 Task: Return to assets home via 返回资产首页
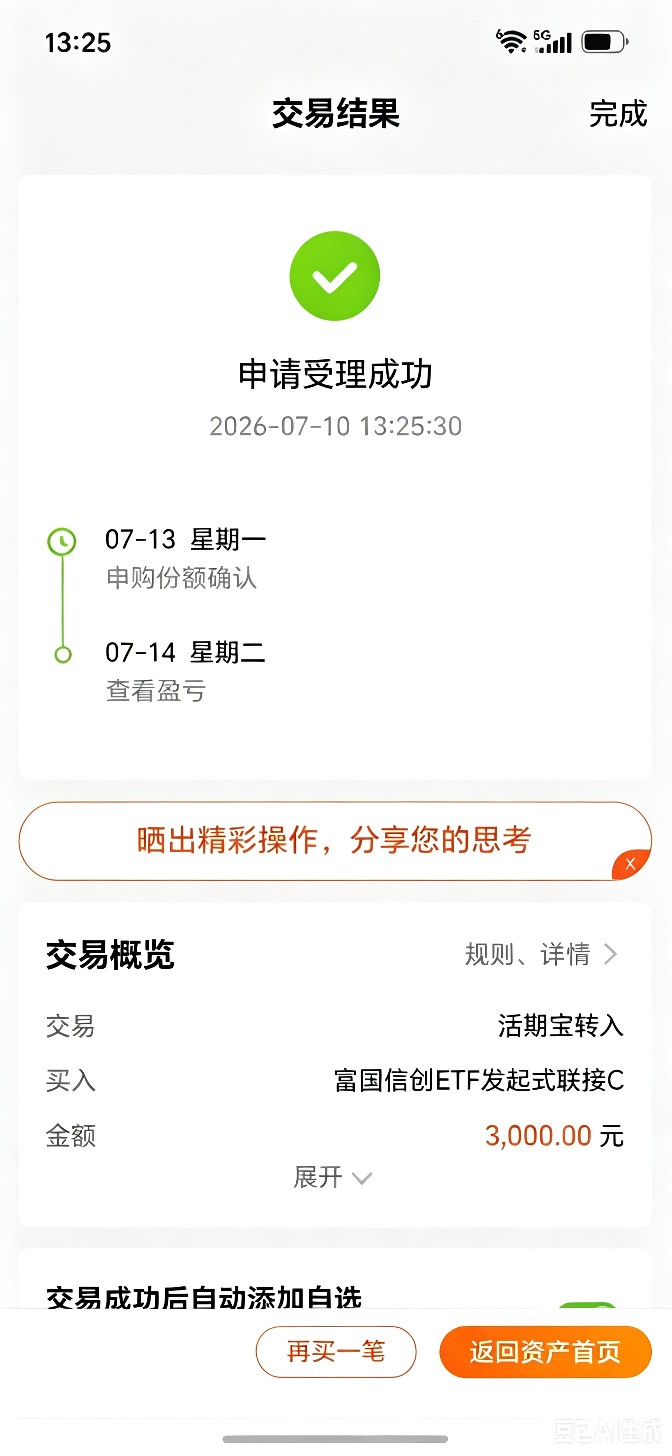(x=545, y=1352)
